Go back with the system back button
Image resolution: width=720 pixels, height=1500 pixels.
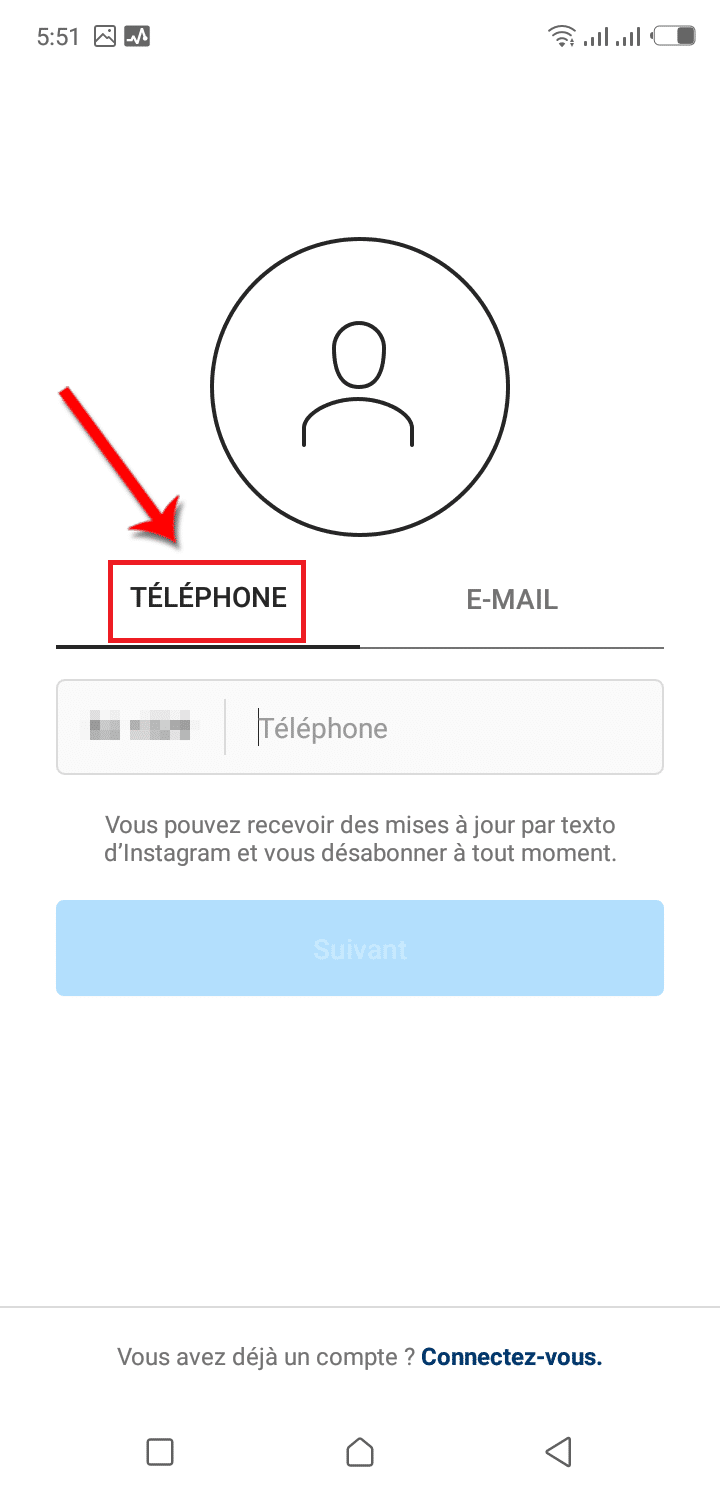[559, 1451]
